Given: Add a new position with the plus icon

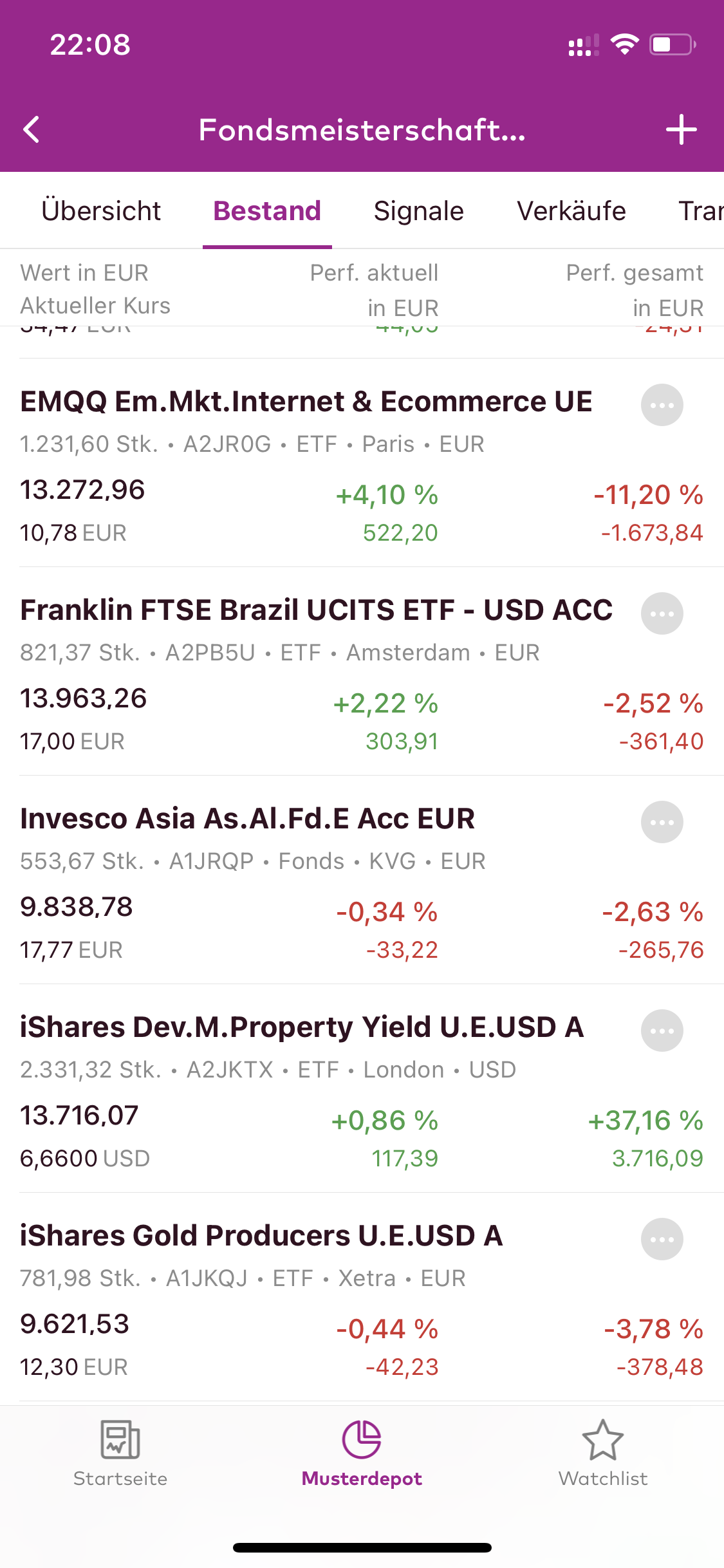Looking at the screenshot, I should point(681,130).
